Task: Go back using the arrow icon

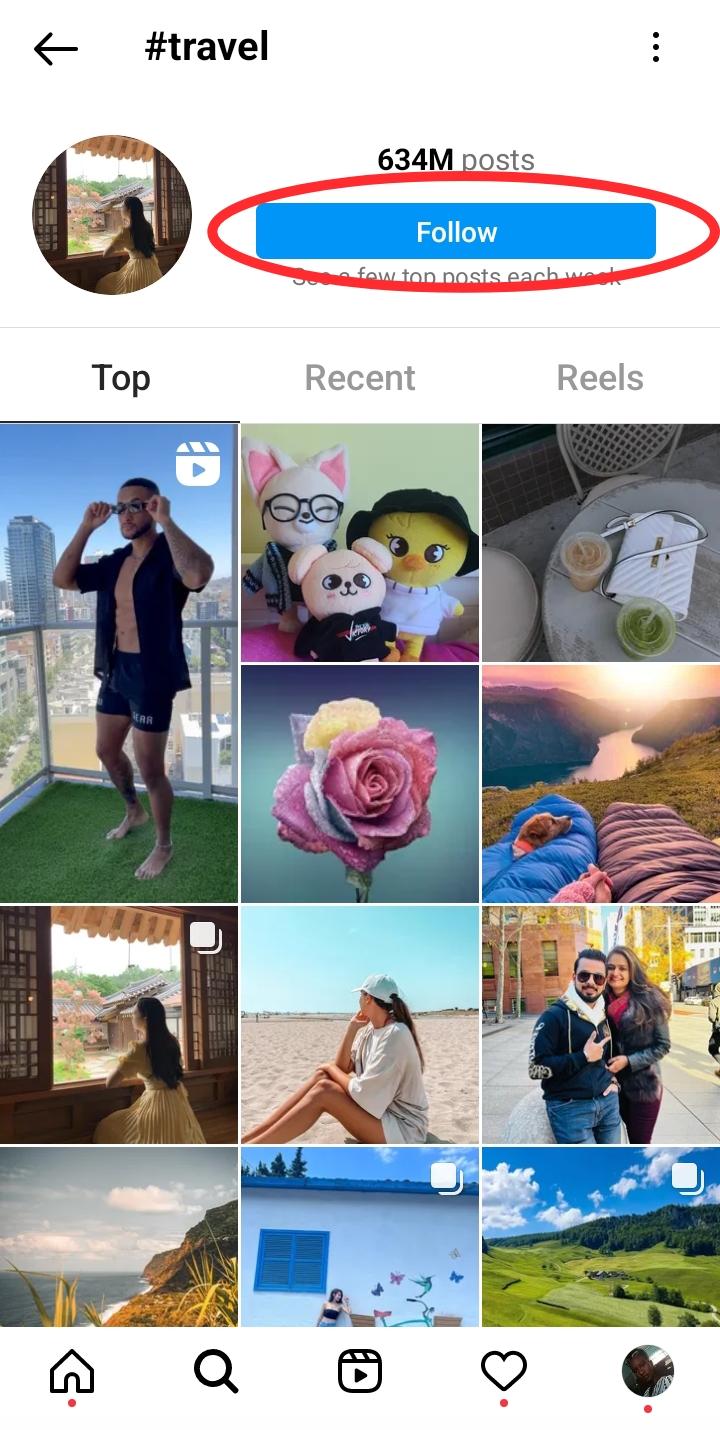Action: point(56,48)
